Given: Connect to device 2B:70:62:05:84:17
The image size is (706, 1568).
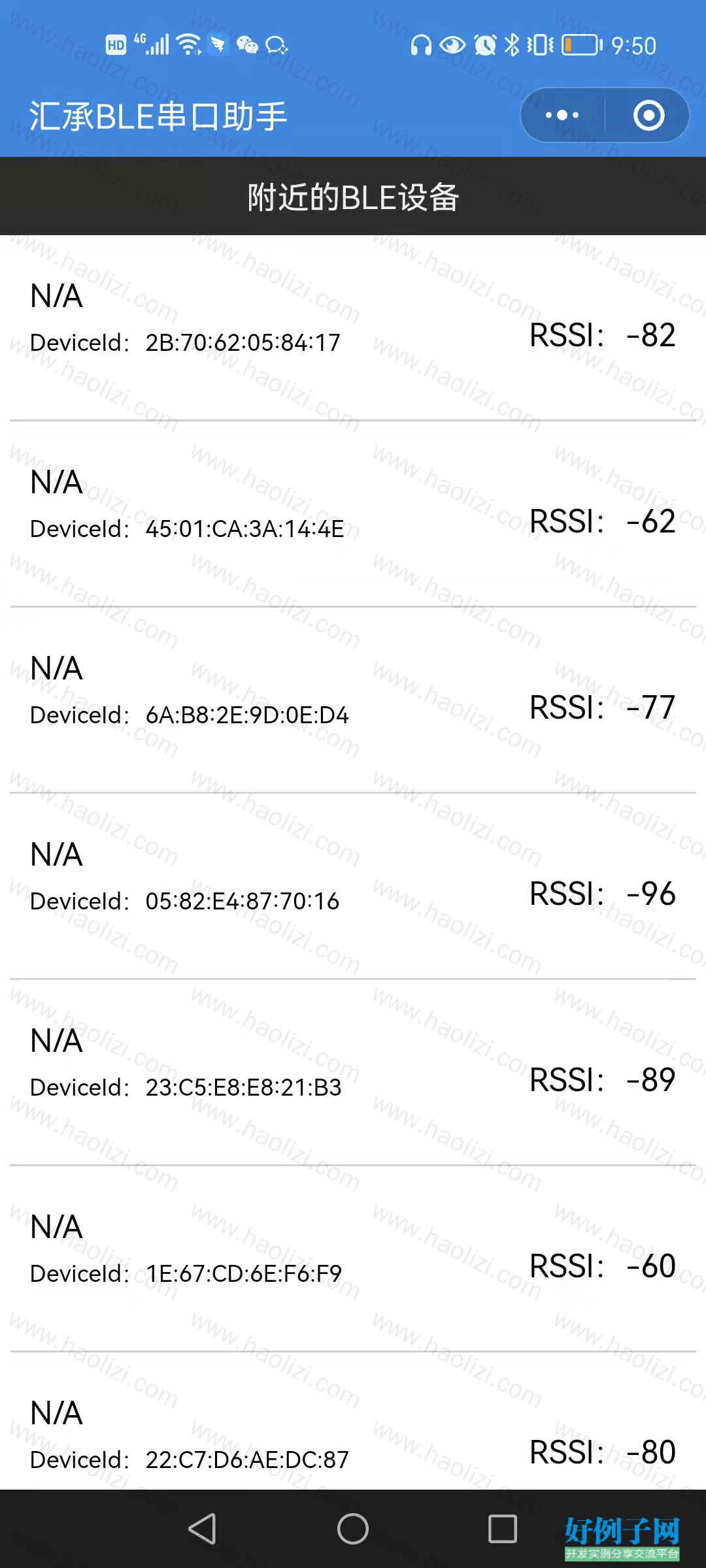Looking at the screenshot, I should coord(353,328).
